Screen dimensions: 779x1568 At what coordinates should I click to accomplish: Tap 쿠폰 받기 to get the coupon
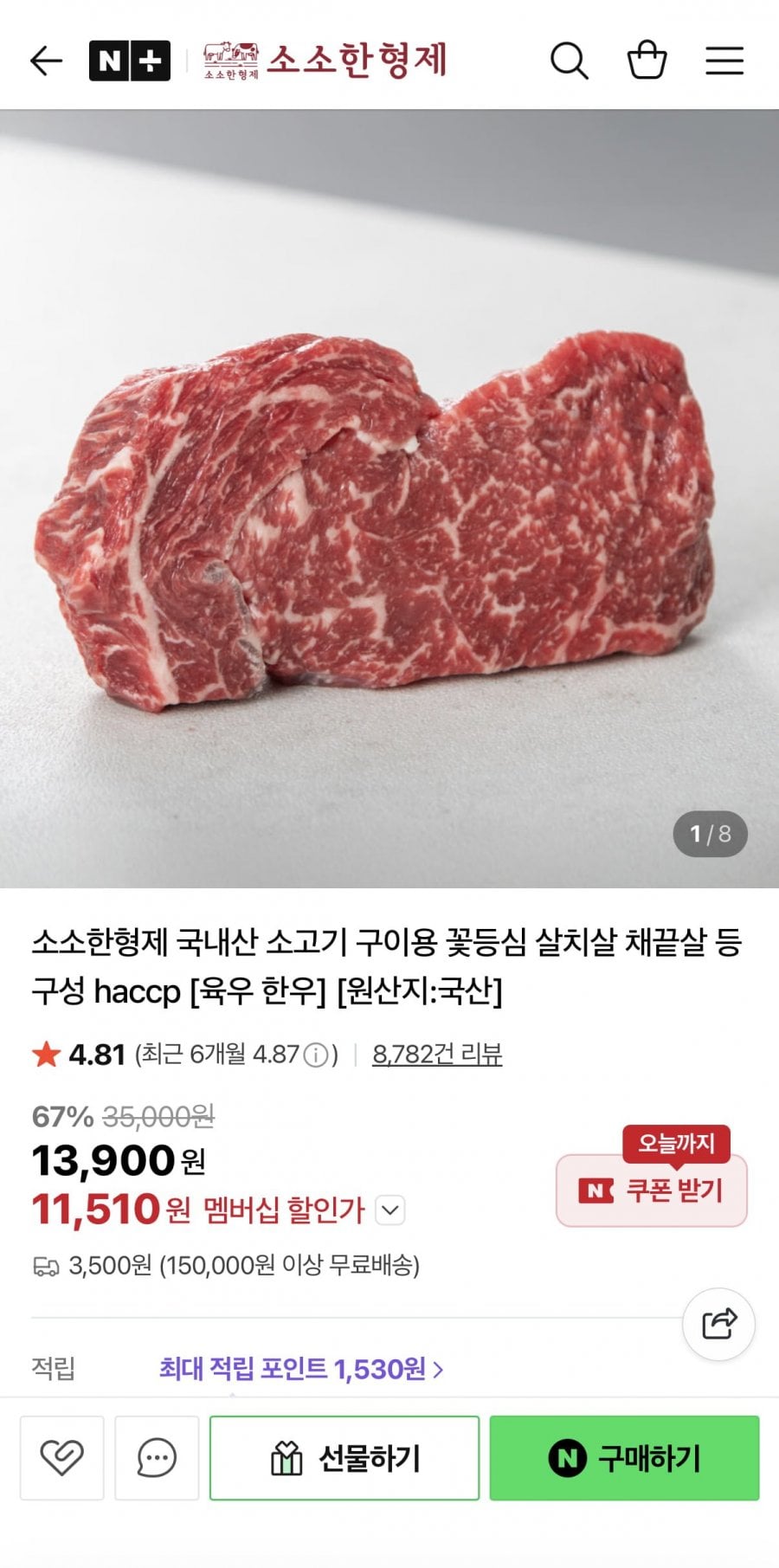pyautogui.click(x=652, y=1191)
